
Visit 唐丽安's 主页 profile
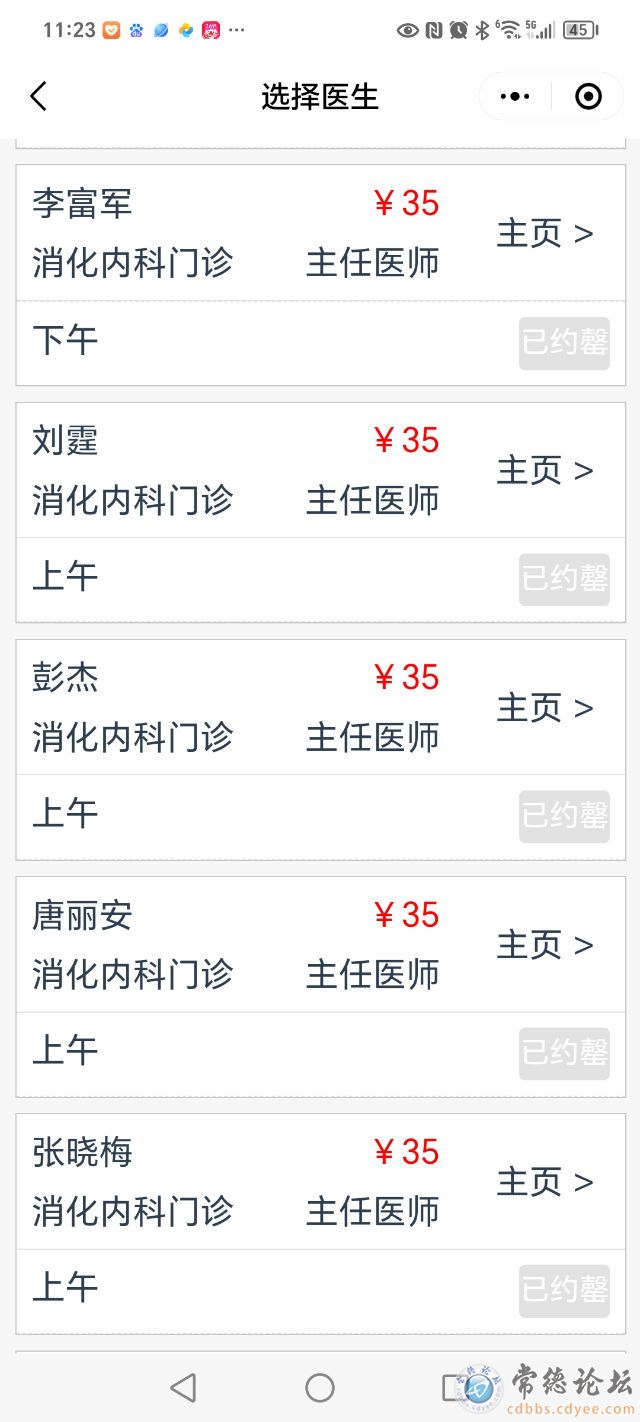tap(545, 945)
